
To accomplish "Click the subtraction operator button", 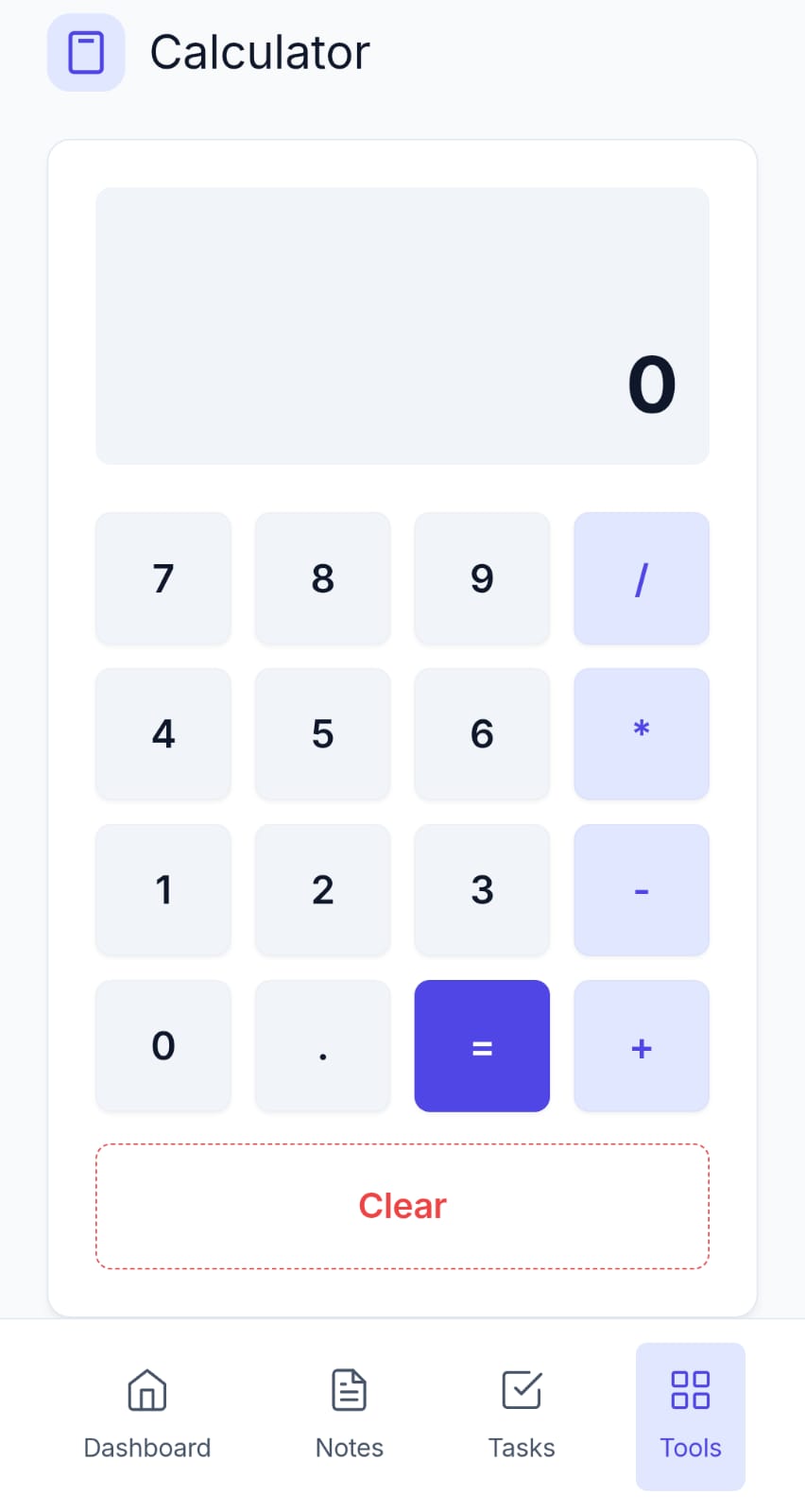I will pos(641,890).
